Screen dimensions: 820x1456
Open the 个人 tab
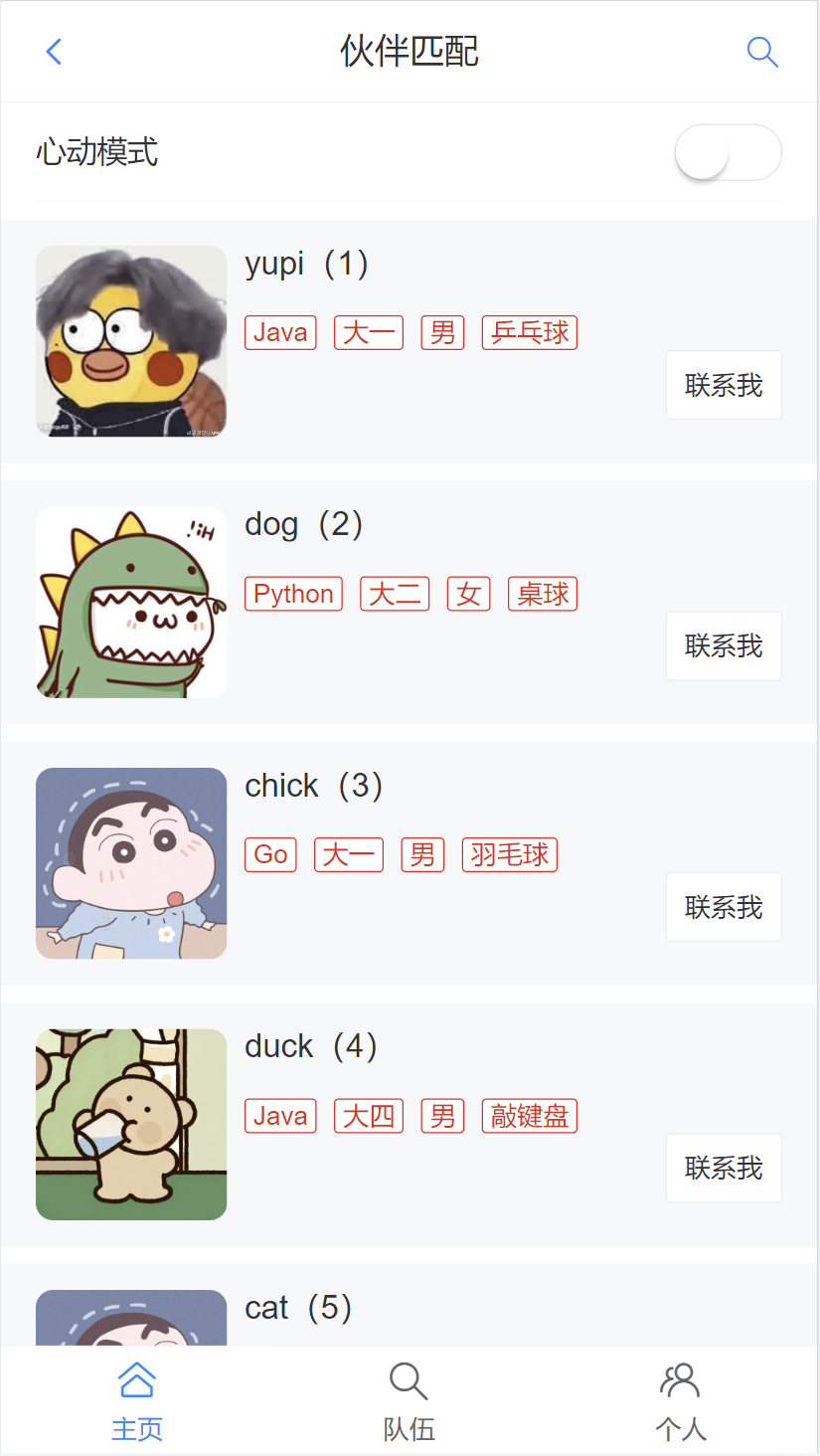pos(681,1402)
